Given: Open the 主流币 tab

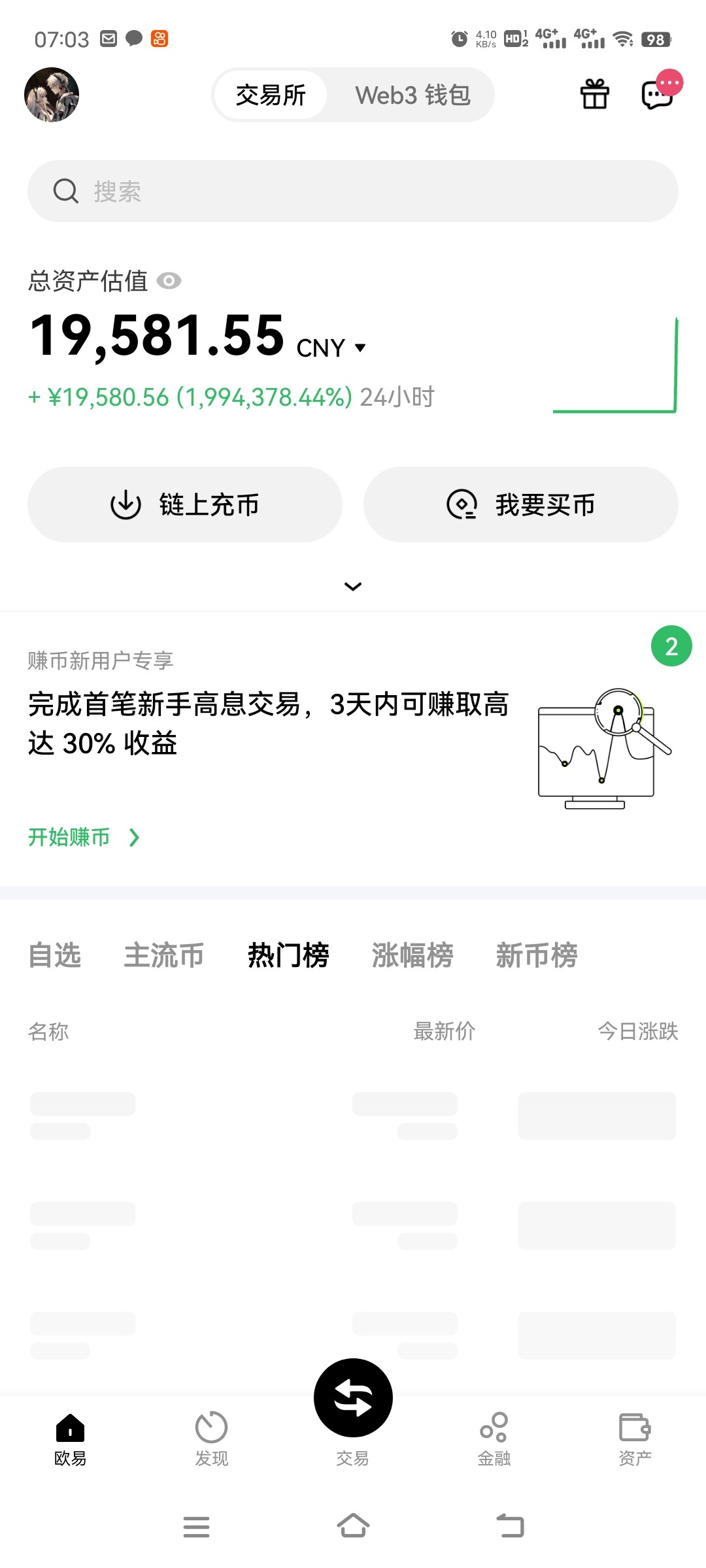Looking at the screenshot, I should click(163, 955).
